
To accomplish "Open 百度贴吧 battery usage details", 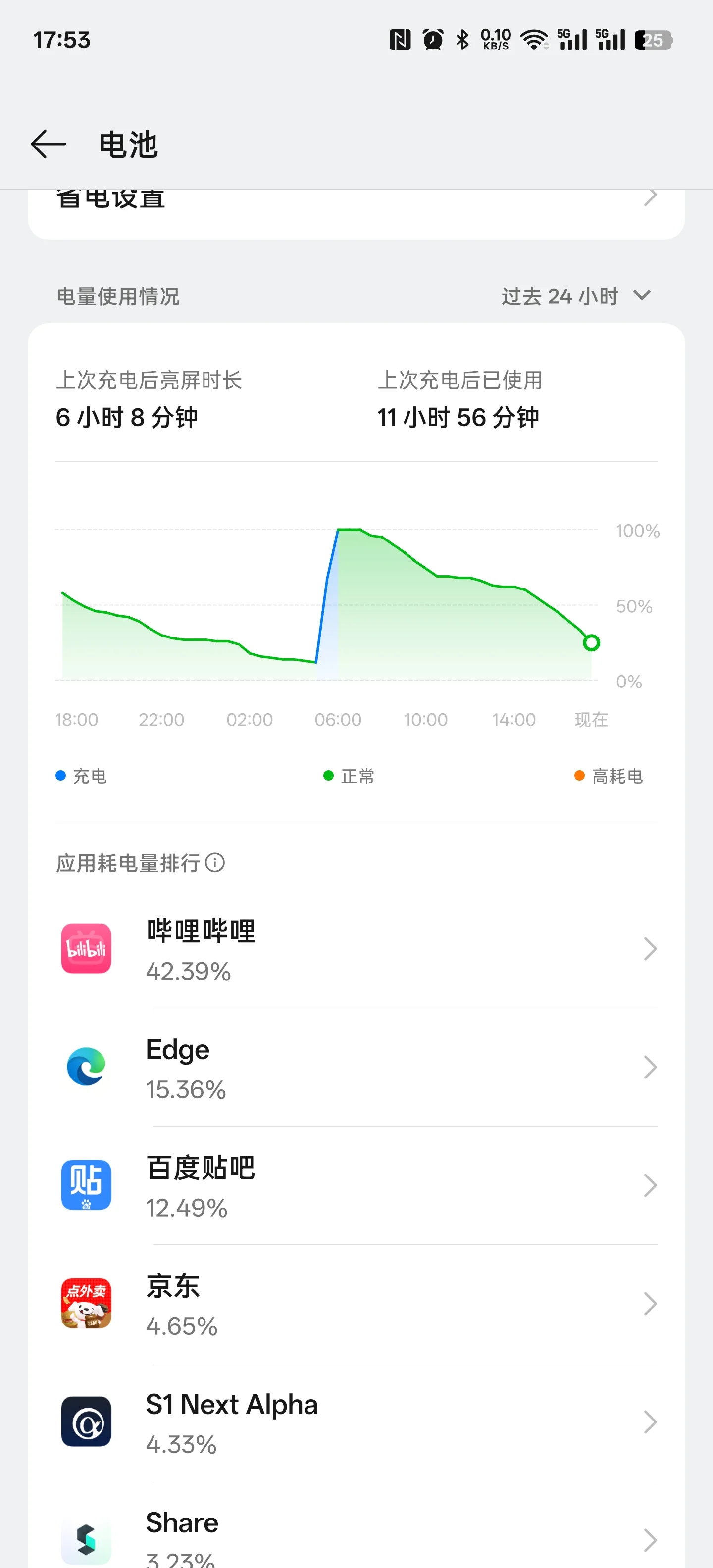I will [x=356, y=1185].
